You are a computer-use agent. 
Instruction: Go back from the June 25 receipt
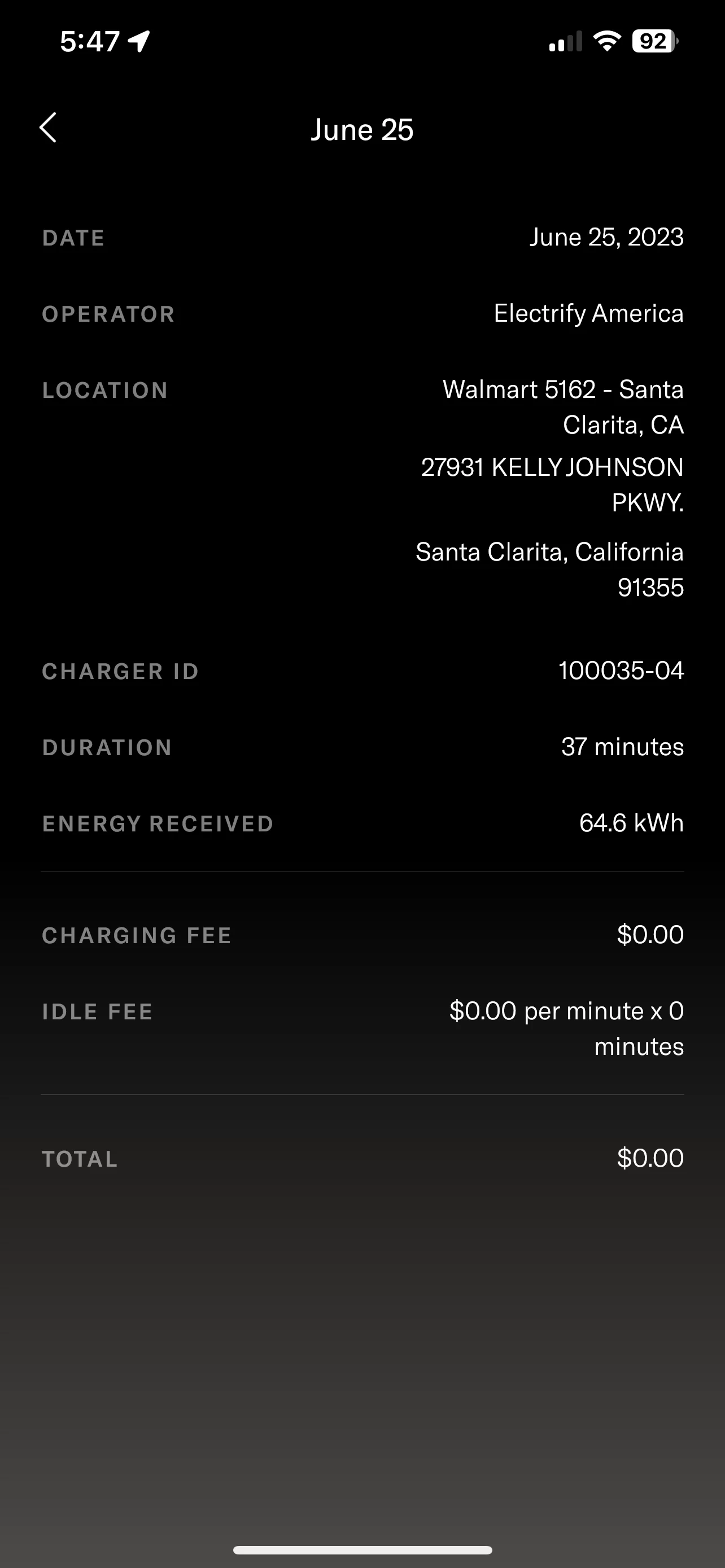coord(48,128)
